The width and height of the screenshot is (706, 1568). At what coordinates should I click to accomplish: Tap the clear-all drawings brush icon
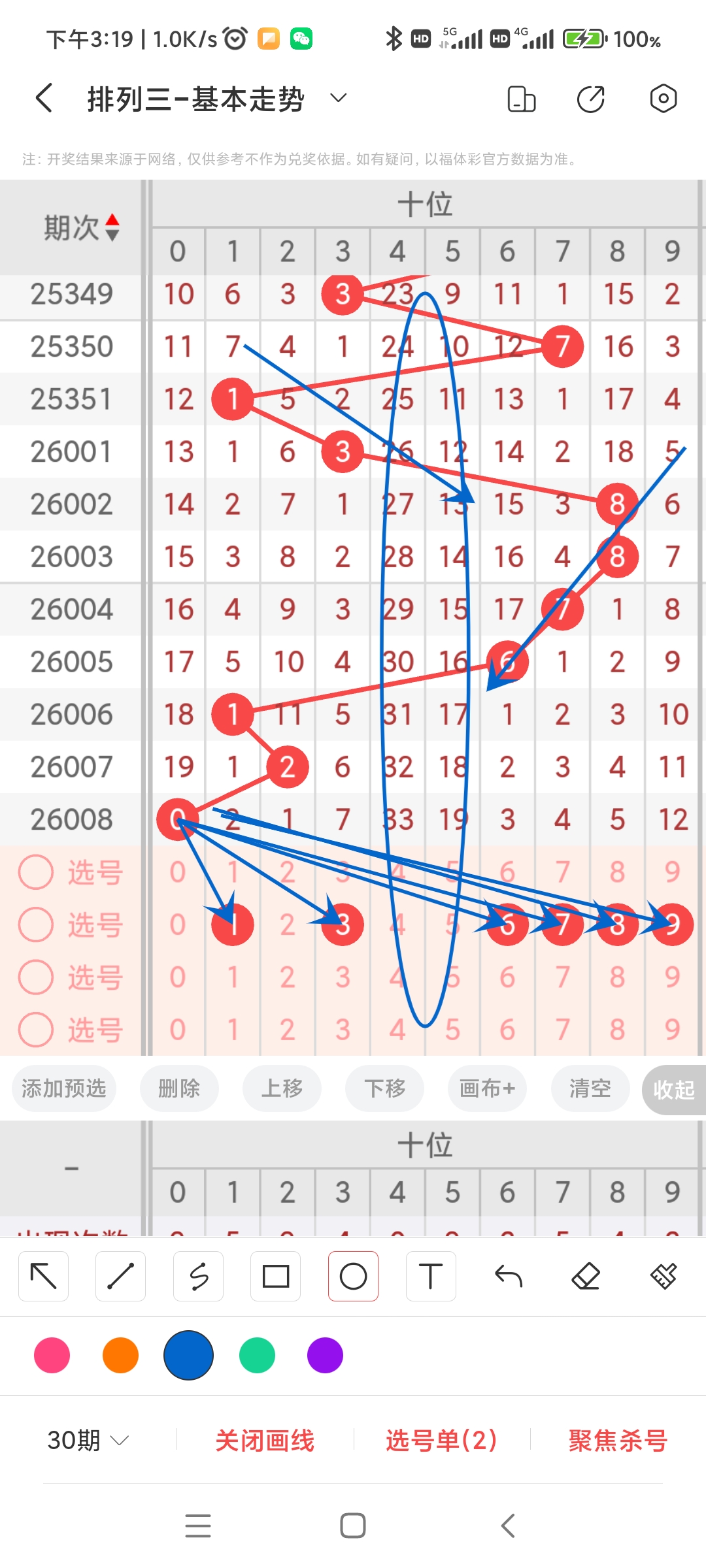[x=663, y=1275]
